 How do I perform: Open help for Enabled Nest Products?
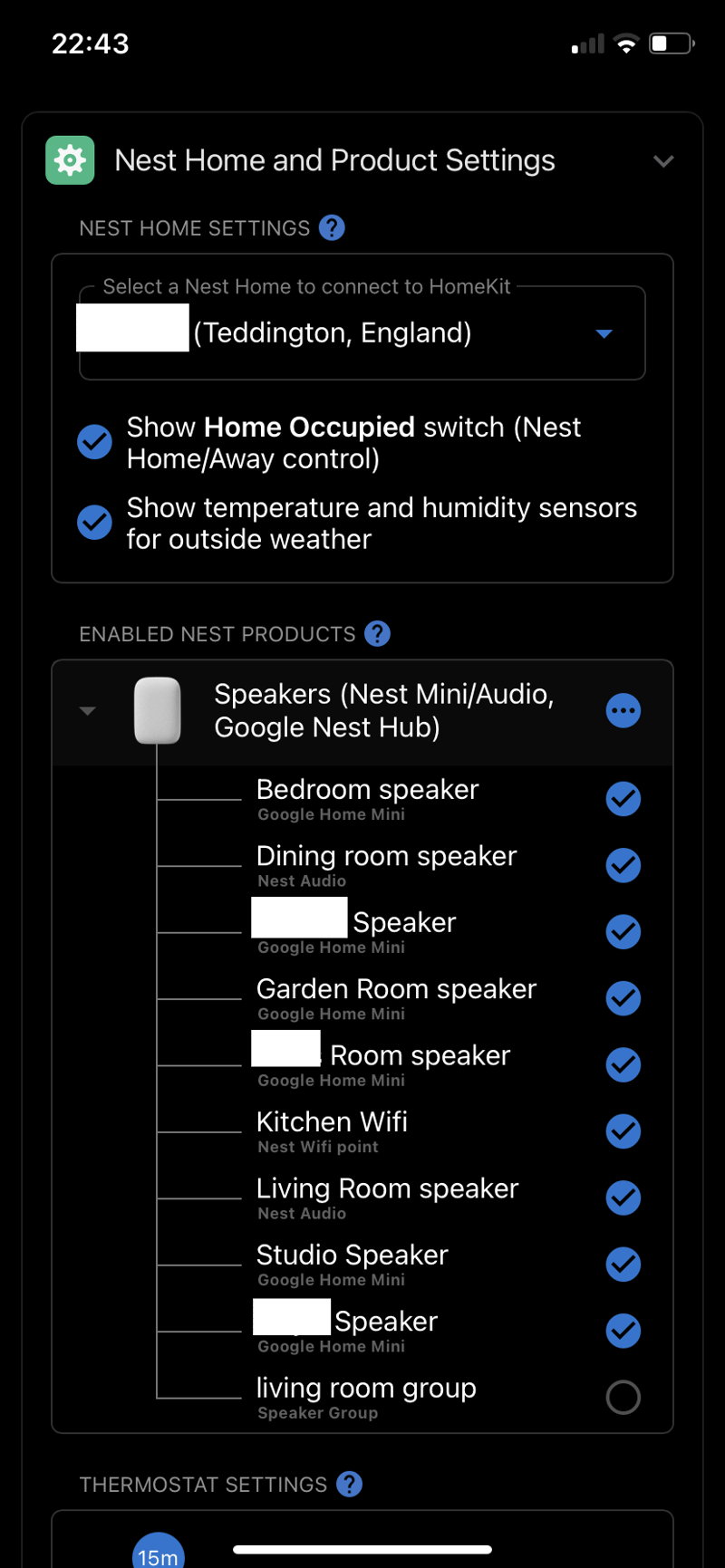(378, 633)
